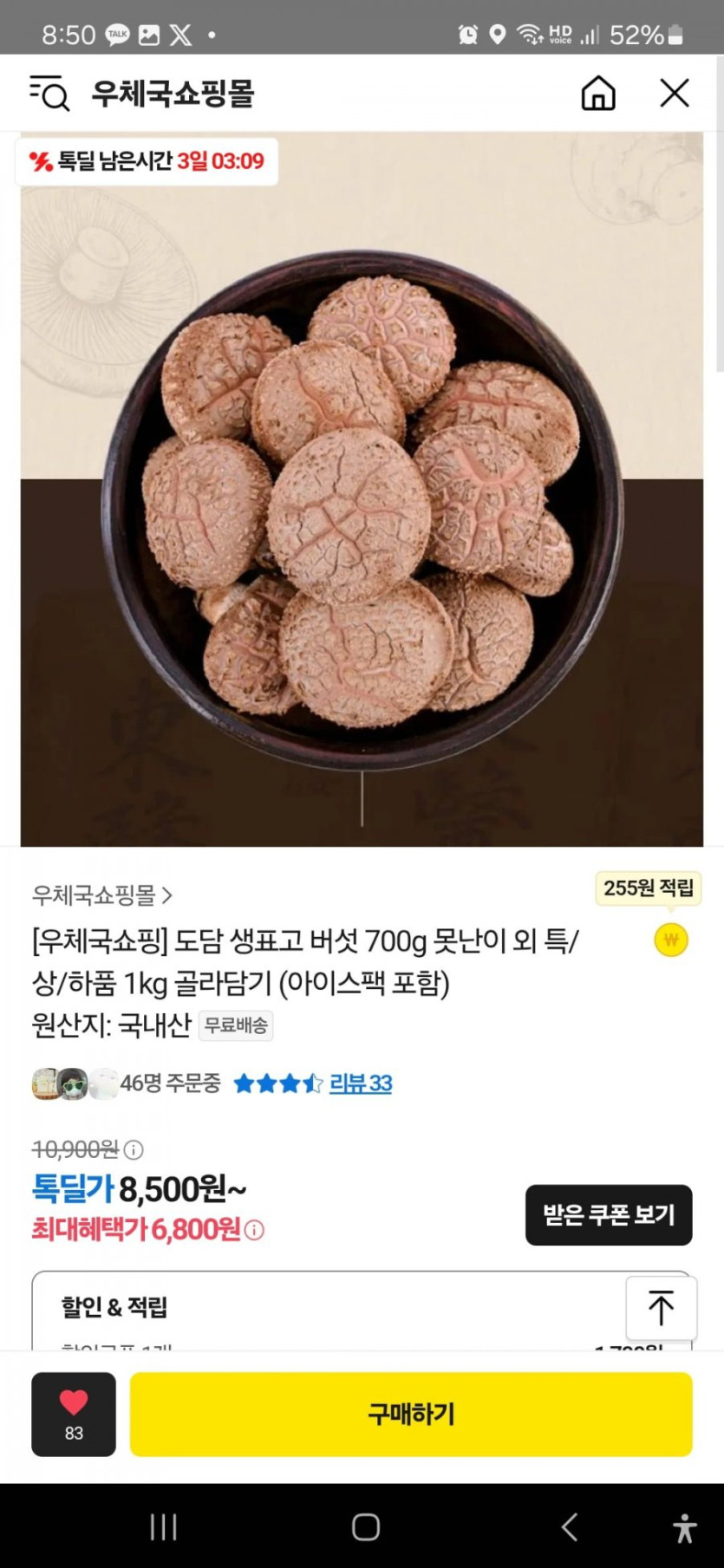View info on the 10,900원 original price
Screen dimensions: 724x1568
coord(134,1150)
